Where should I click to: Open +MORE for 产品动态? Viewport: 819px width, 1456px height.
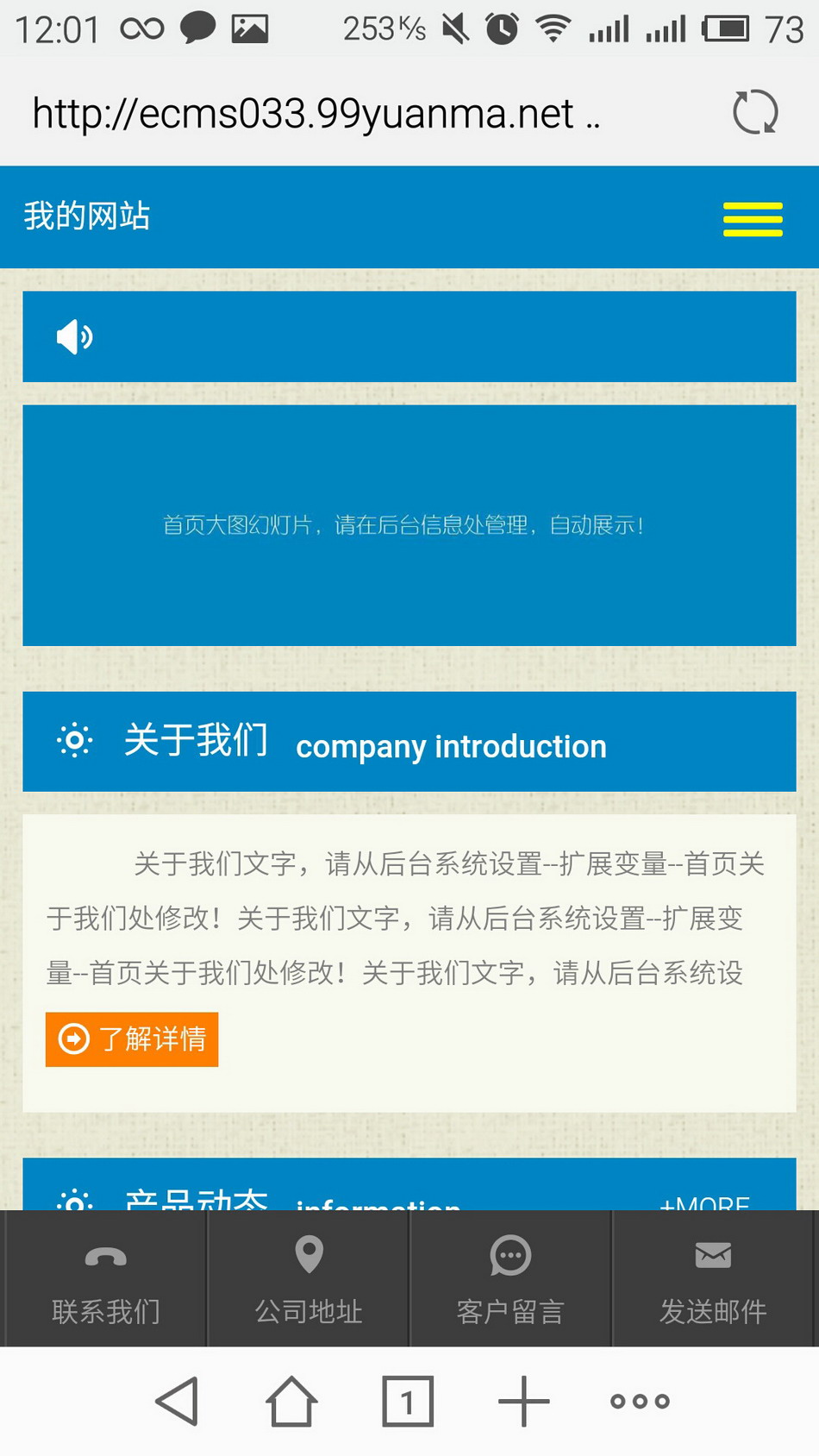pyautogui.click(x=703, y=1202)
